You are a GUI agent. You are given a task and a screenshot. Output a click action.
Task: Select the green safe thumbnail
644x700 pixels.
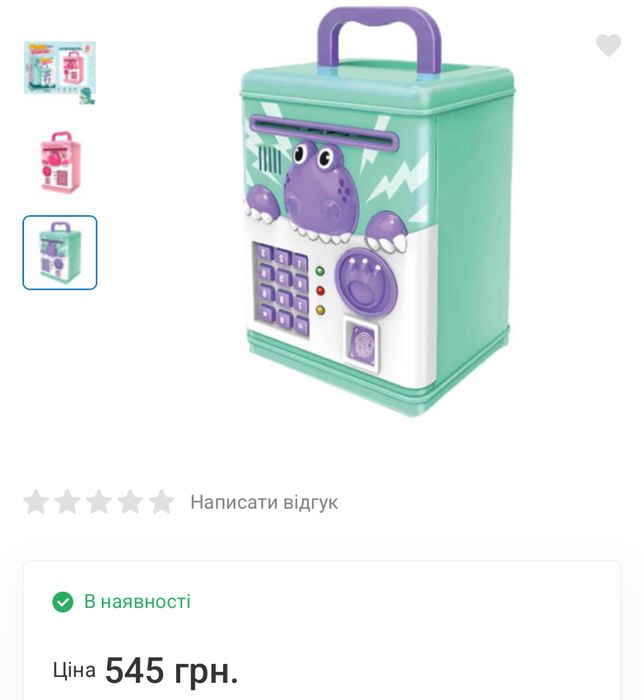tap(60, 252)
